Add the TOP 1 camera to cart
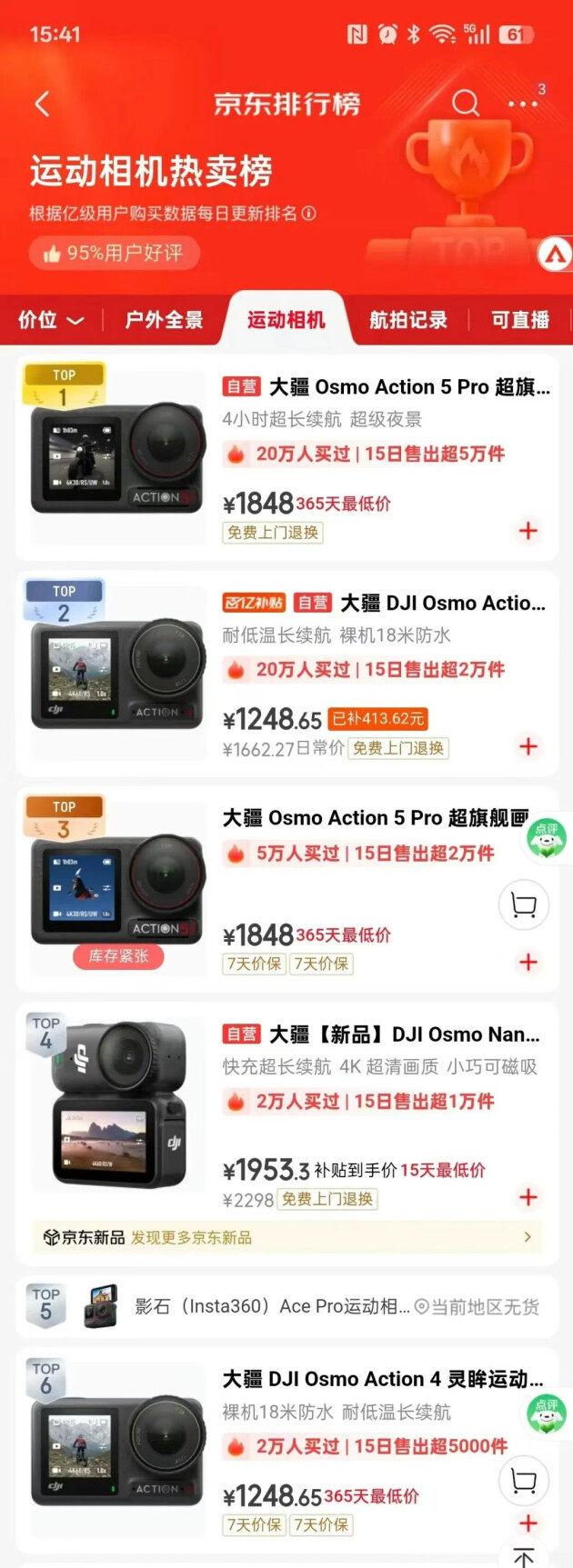This screenshot has height=1568, width=573. pyautogui.click(x=528, y=531)
